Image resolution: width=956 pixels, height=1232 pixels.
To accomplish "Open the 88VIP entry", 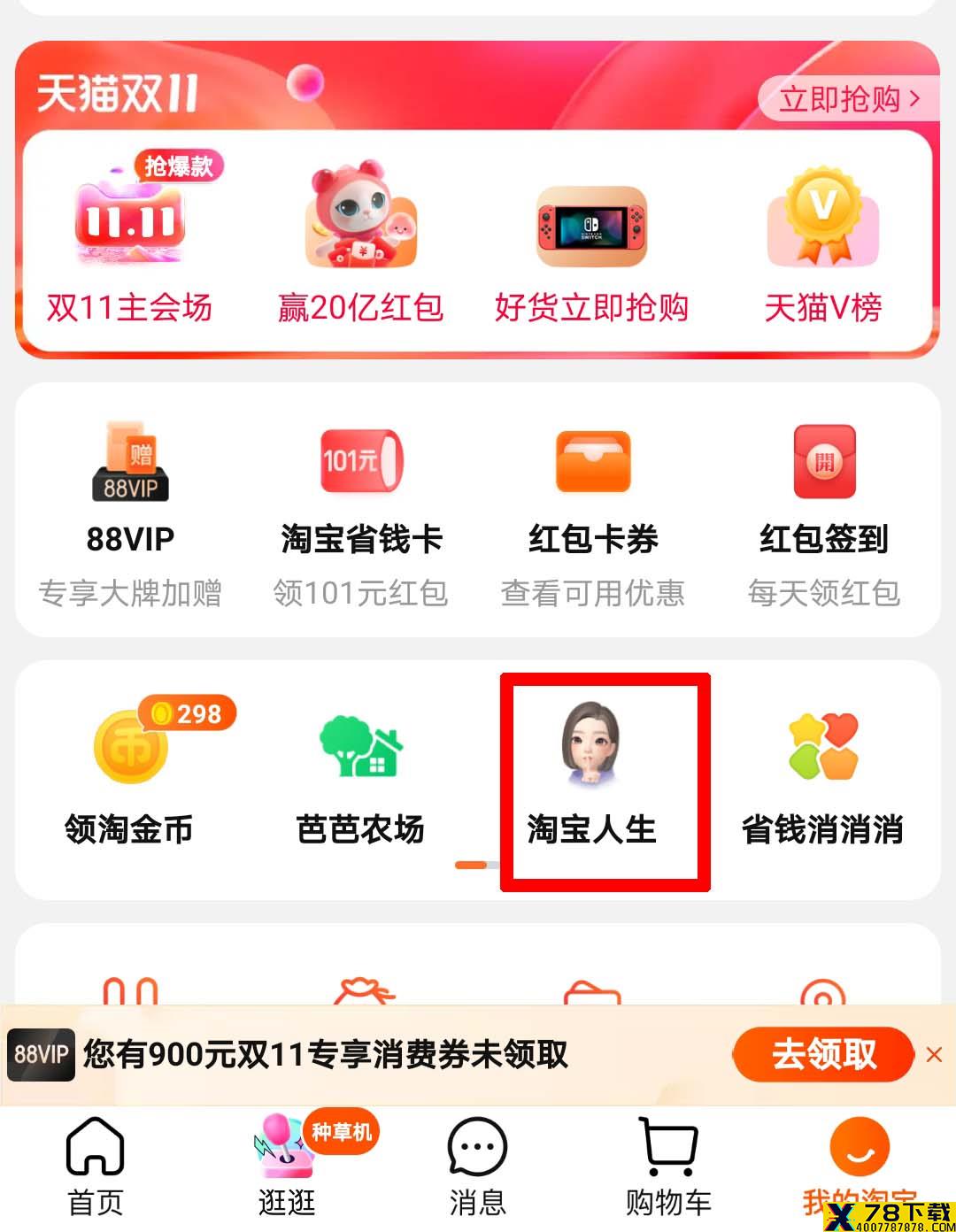I will (x=130, y=509).
